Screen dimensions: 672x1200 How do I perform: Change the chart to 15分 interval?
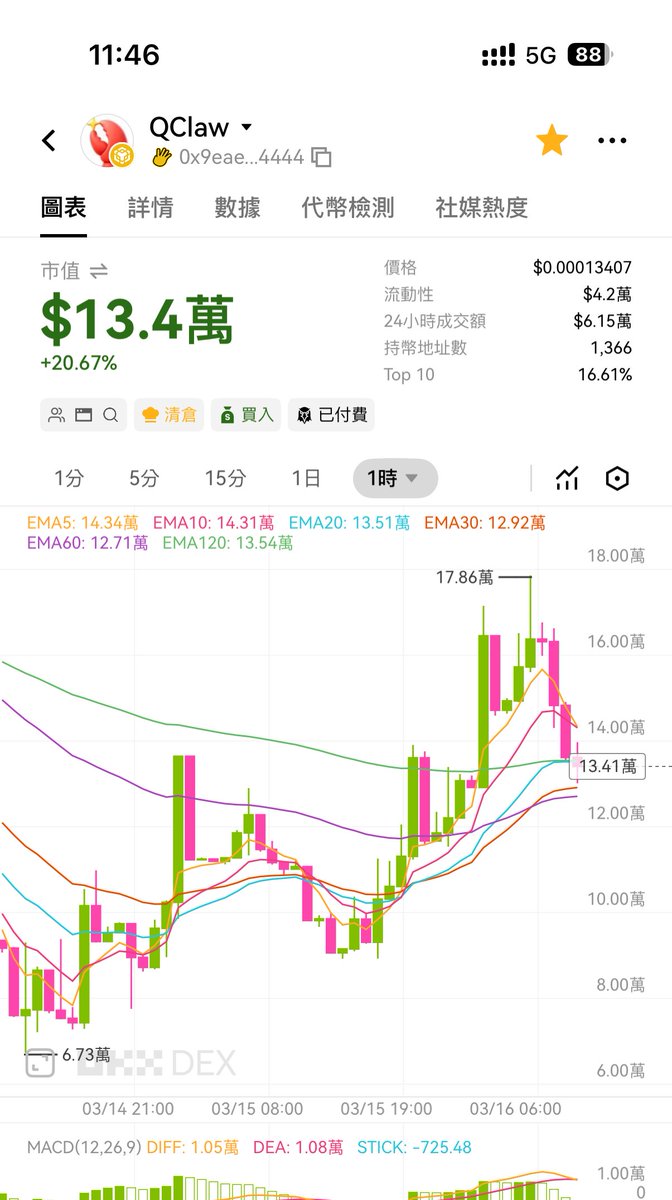pyautogui.click(x=225, y=479)
